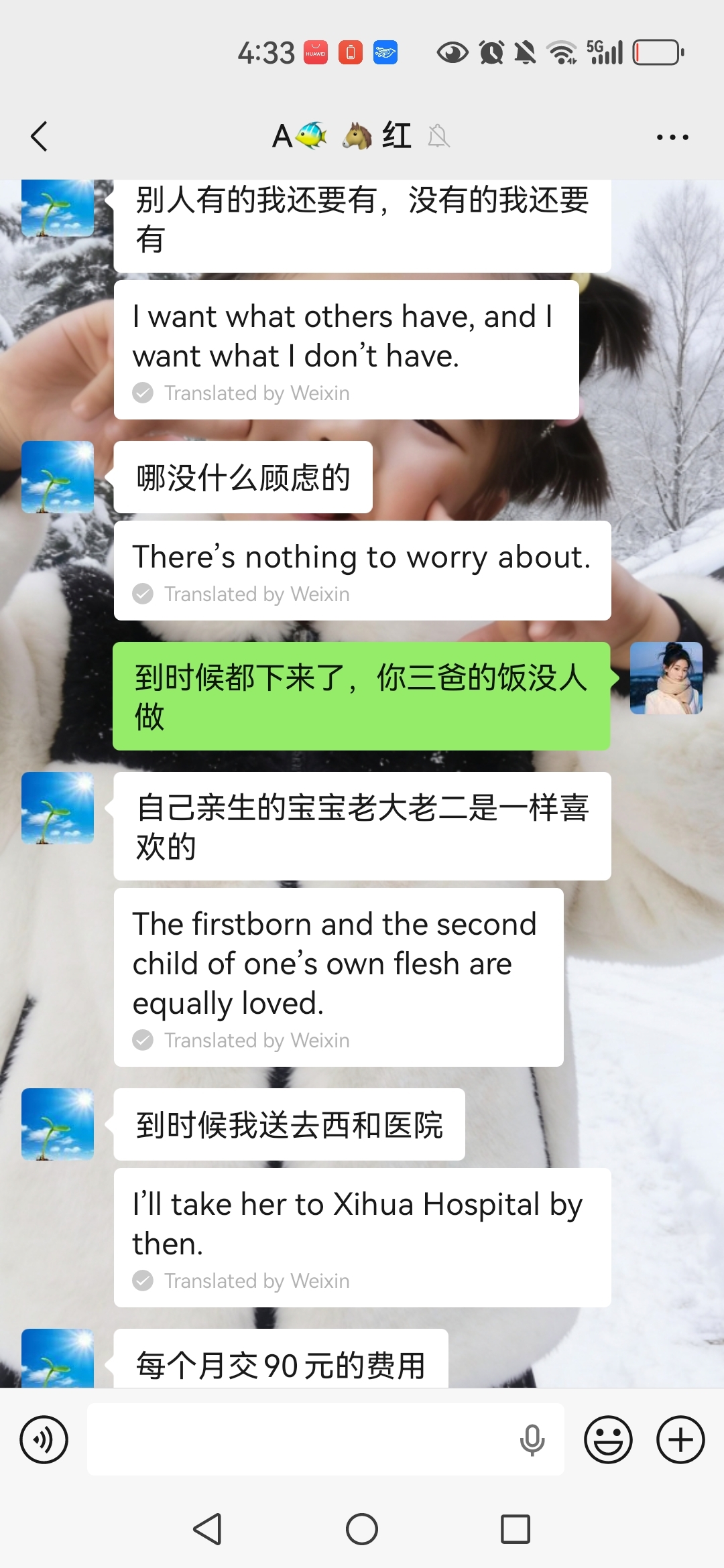Go back to the chat list

pos(40,137)
